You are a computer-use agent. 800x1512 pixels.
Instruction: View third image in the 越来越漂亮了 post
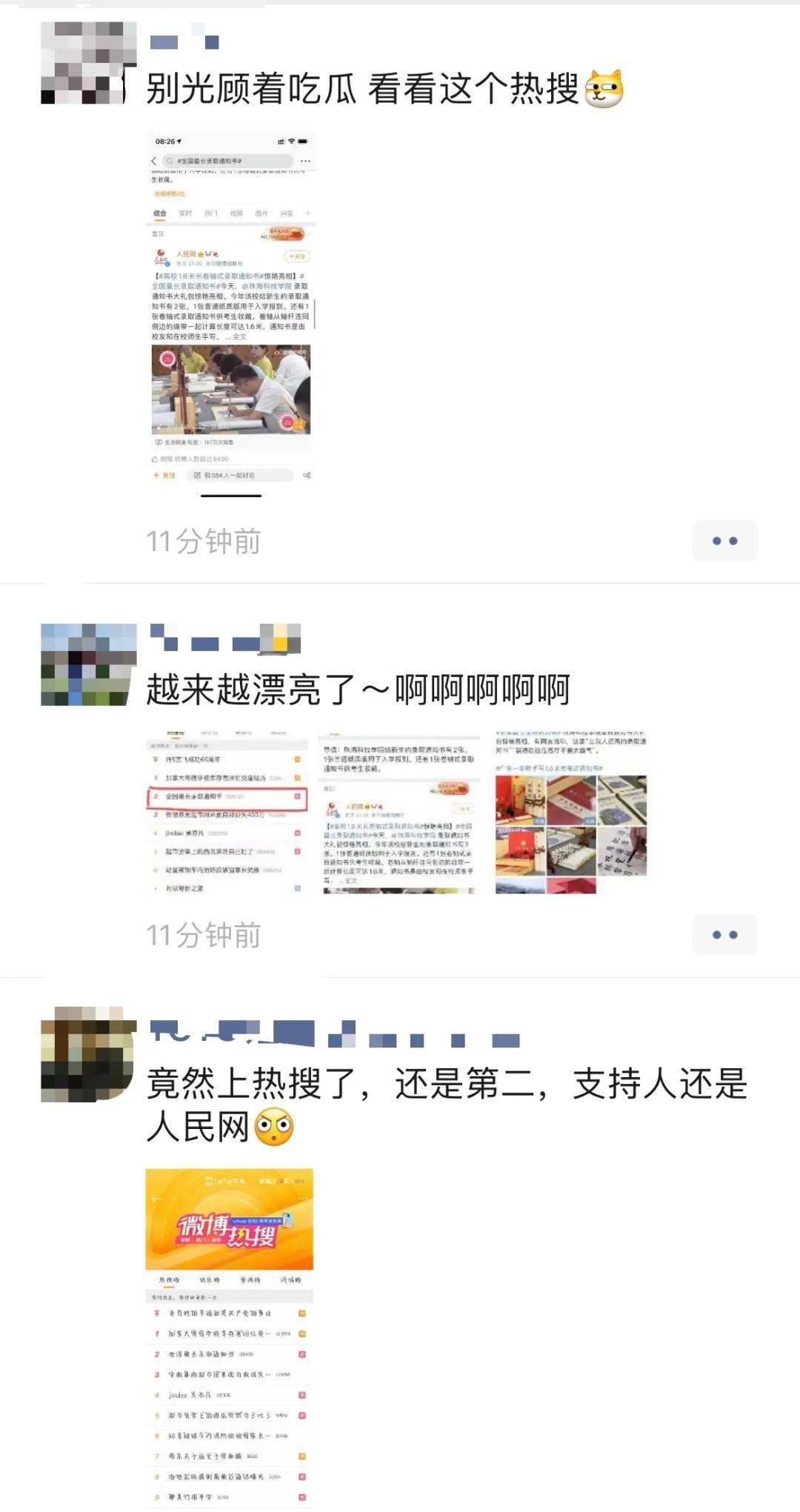[571, 812]
